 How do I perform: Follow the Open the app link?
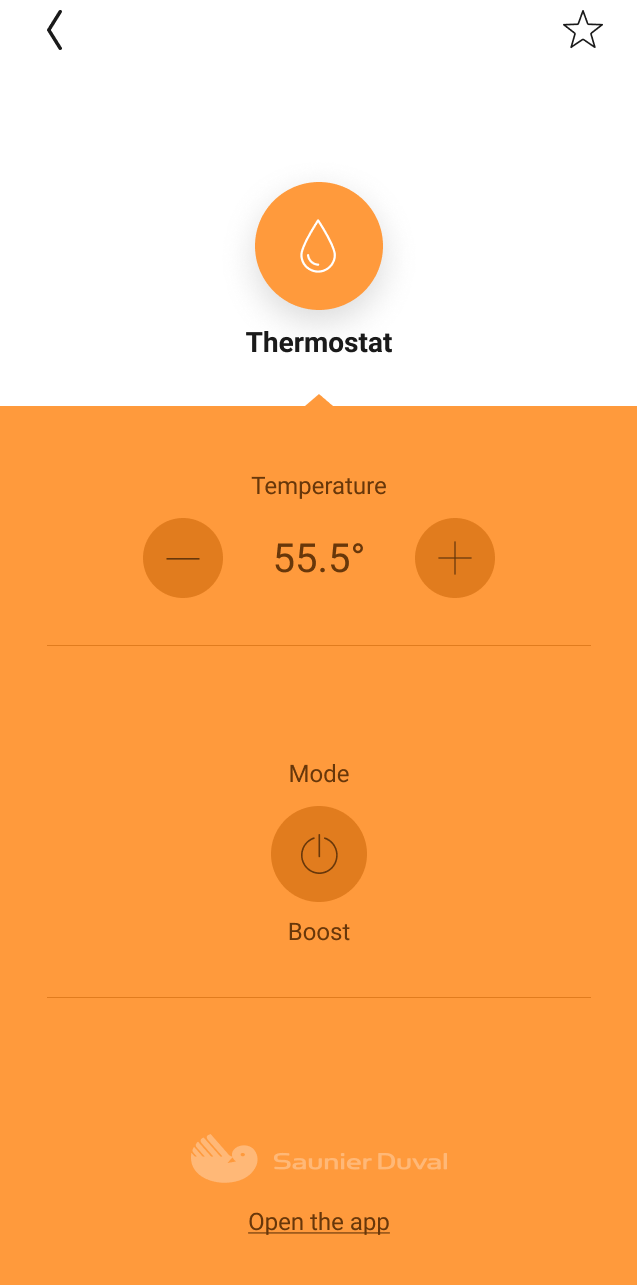click(x=319, y=1222)
